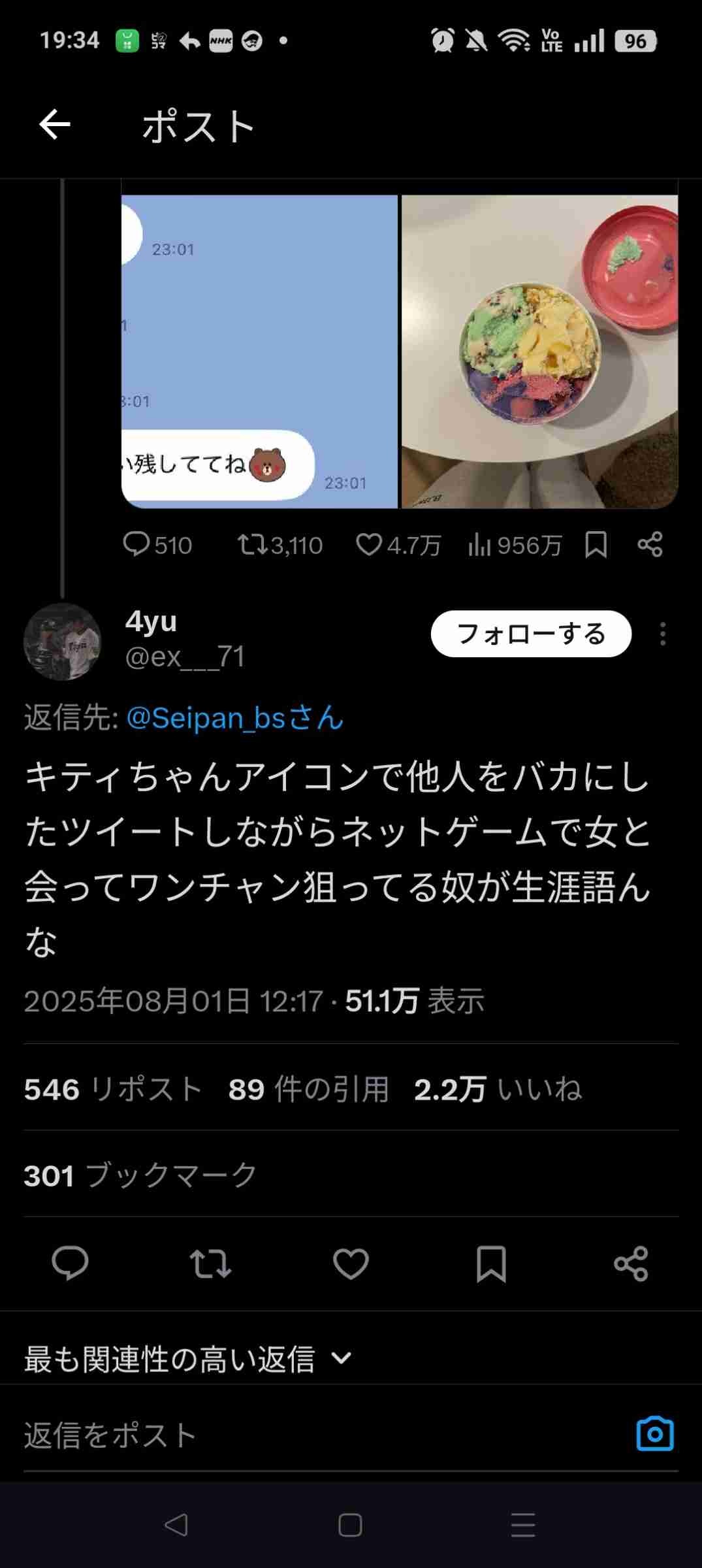The height and width of the screenshot is (1568, 702).
Task: Like 4yu's post with the heart icon
Action: (351, 1263)
